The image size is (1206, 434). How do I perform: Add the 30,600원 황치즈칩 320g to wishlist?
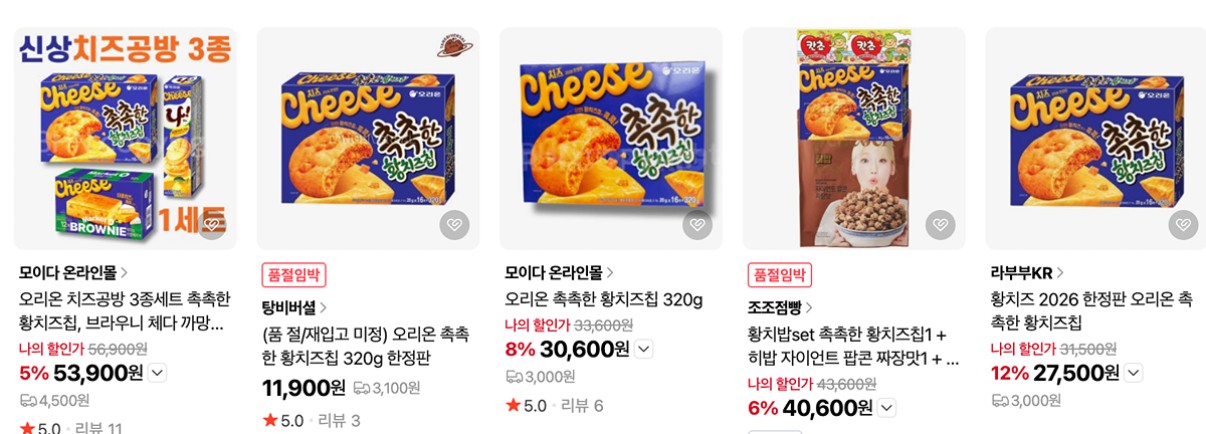point(697,225)
